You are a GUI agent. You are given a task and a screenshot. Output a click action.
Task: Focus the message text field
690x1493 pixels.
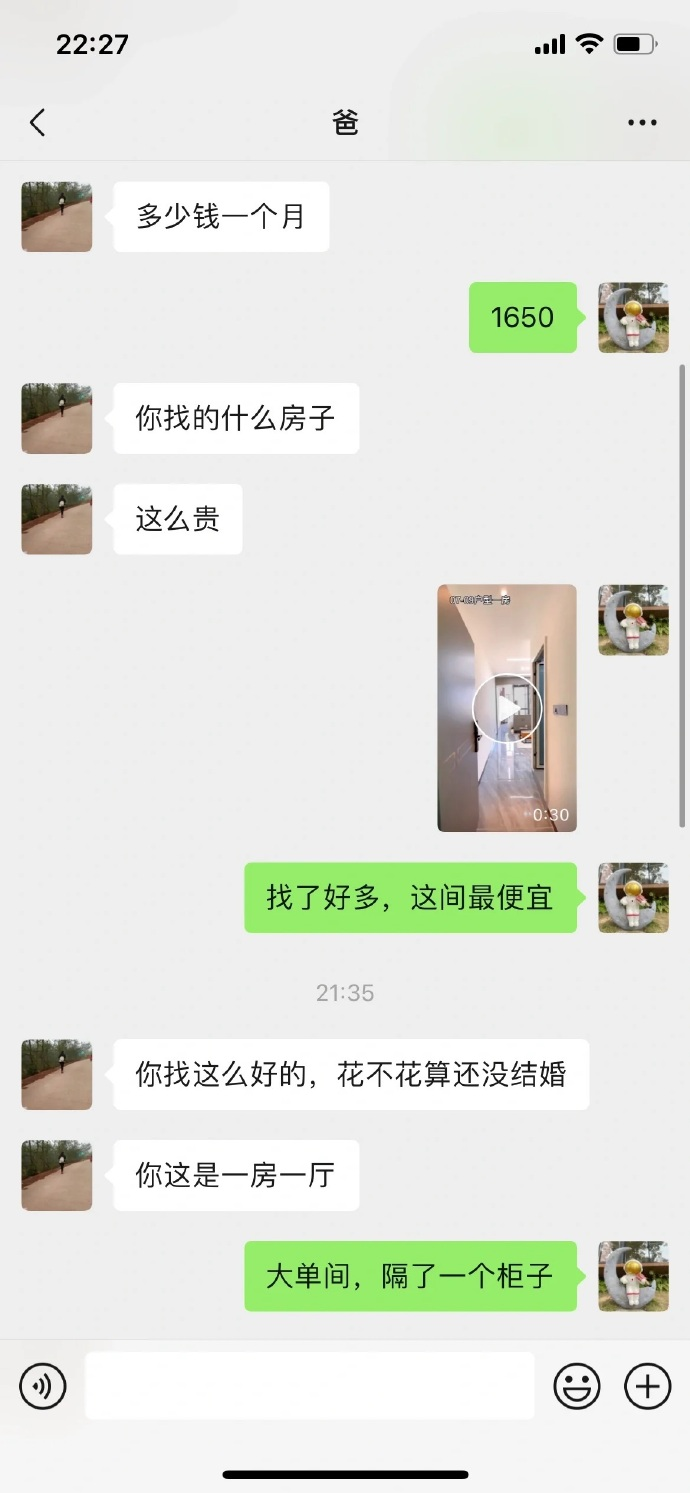[x=309, y=1386]
